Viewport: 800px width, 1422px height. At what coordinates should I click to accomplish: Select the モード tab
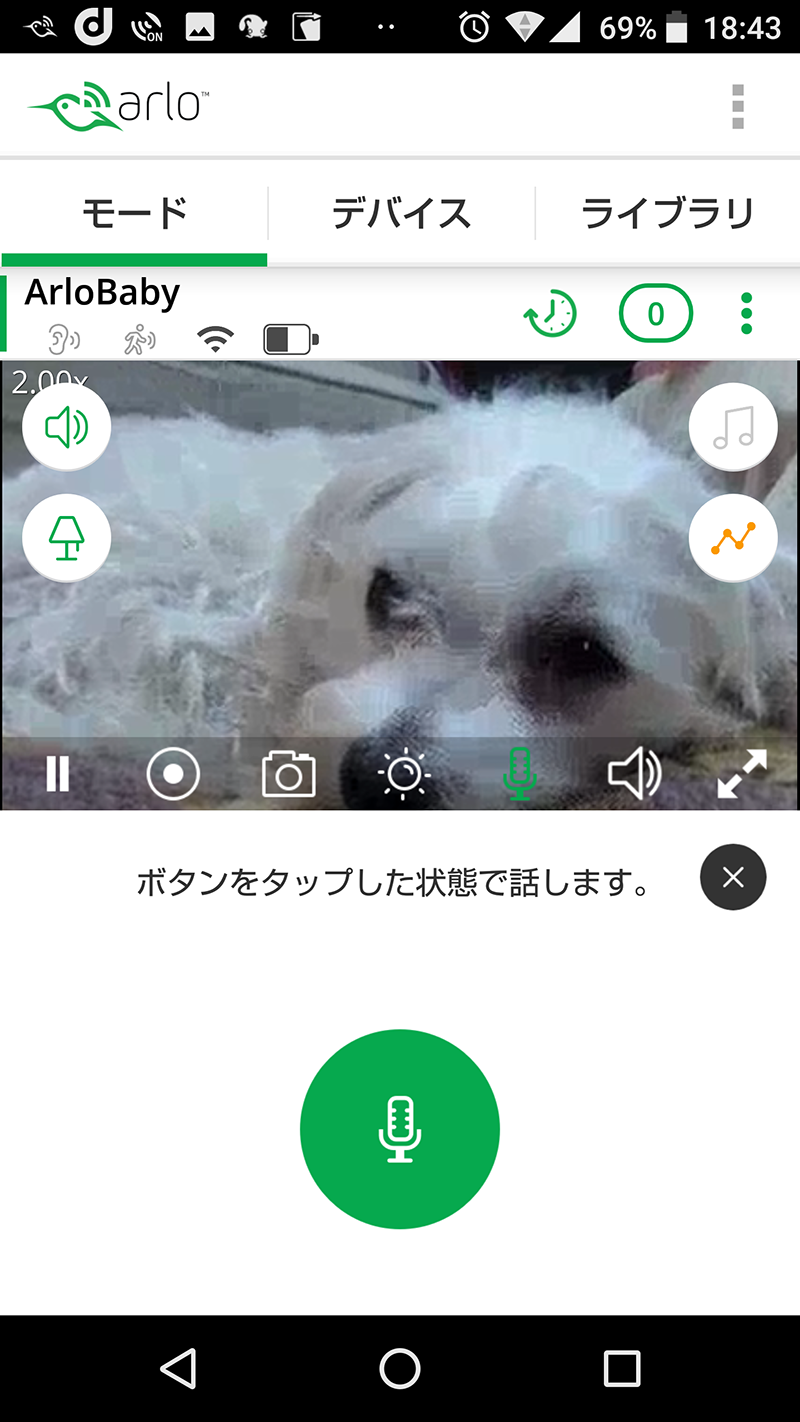tap(135, 213)
